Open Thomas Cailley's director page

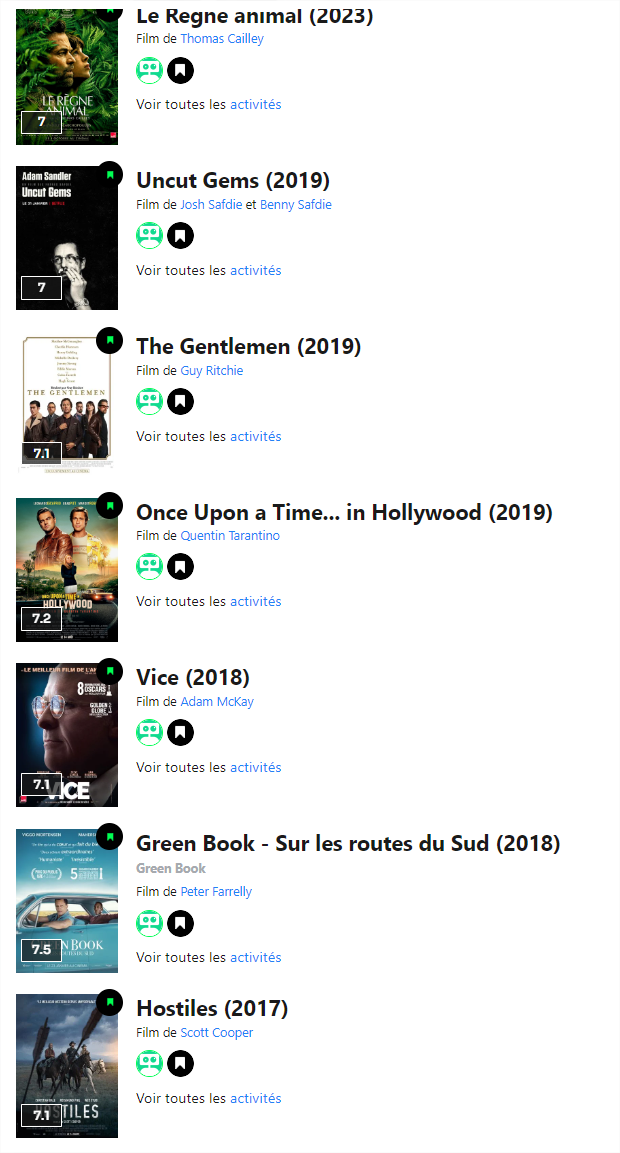pyautogui.click(x=222, y=39)
